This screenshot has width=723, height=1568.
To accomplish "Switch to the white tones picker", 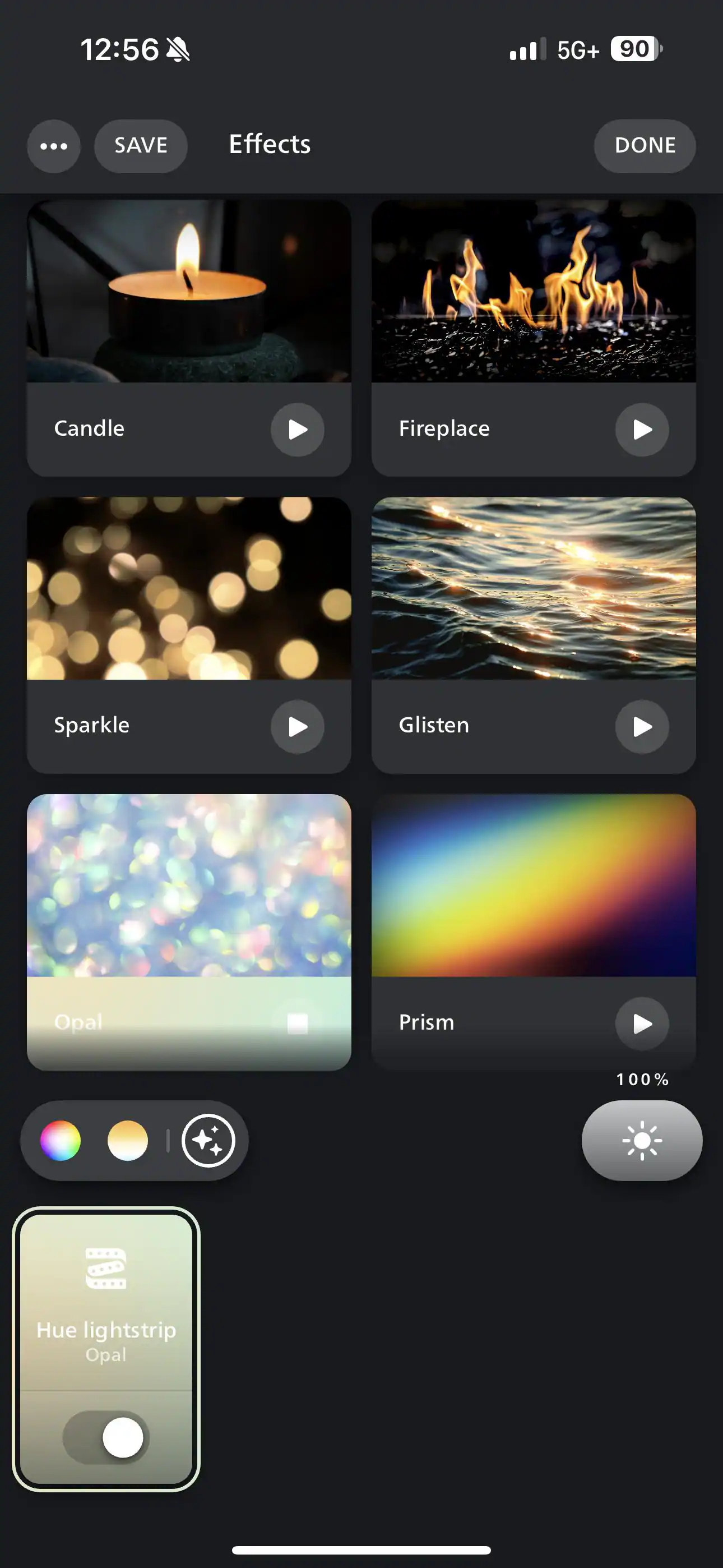I will tap(128, 1141).
